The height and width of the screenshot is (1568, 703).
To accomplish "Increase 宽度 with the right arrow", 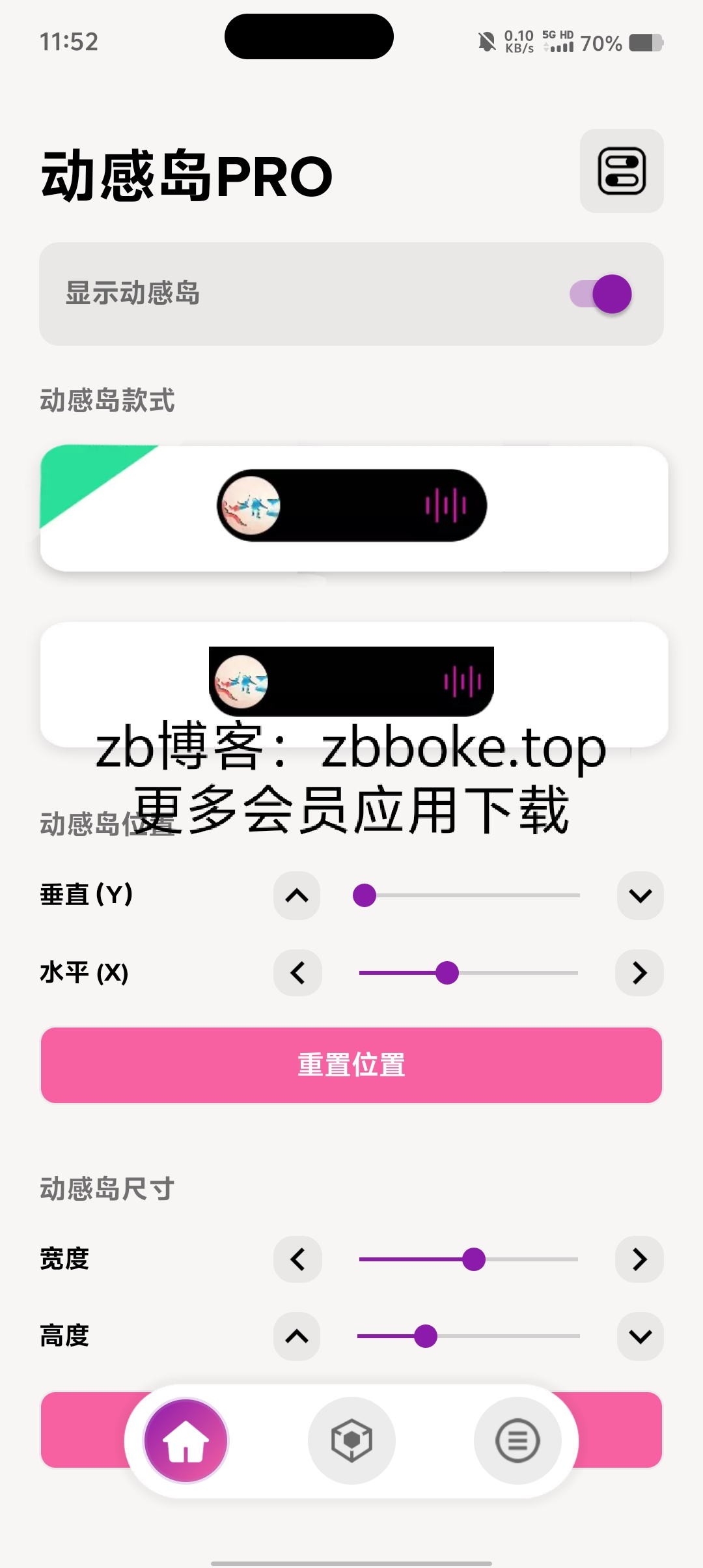I will [640, 1259].
